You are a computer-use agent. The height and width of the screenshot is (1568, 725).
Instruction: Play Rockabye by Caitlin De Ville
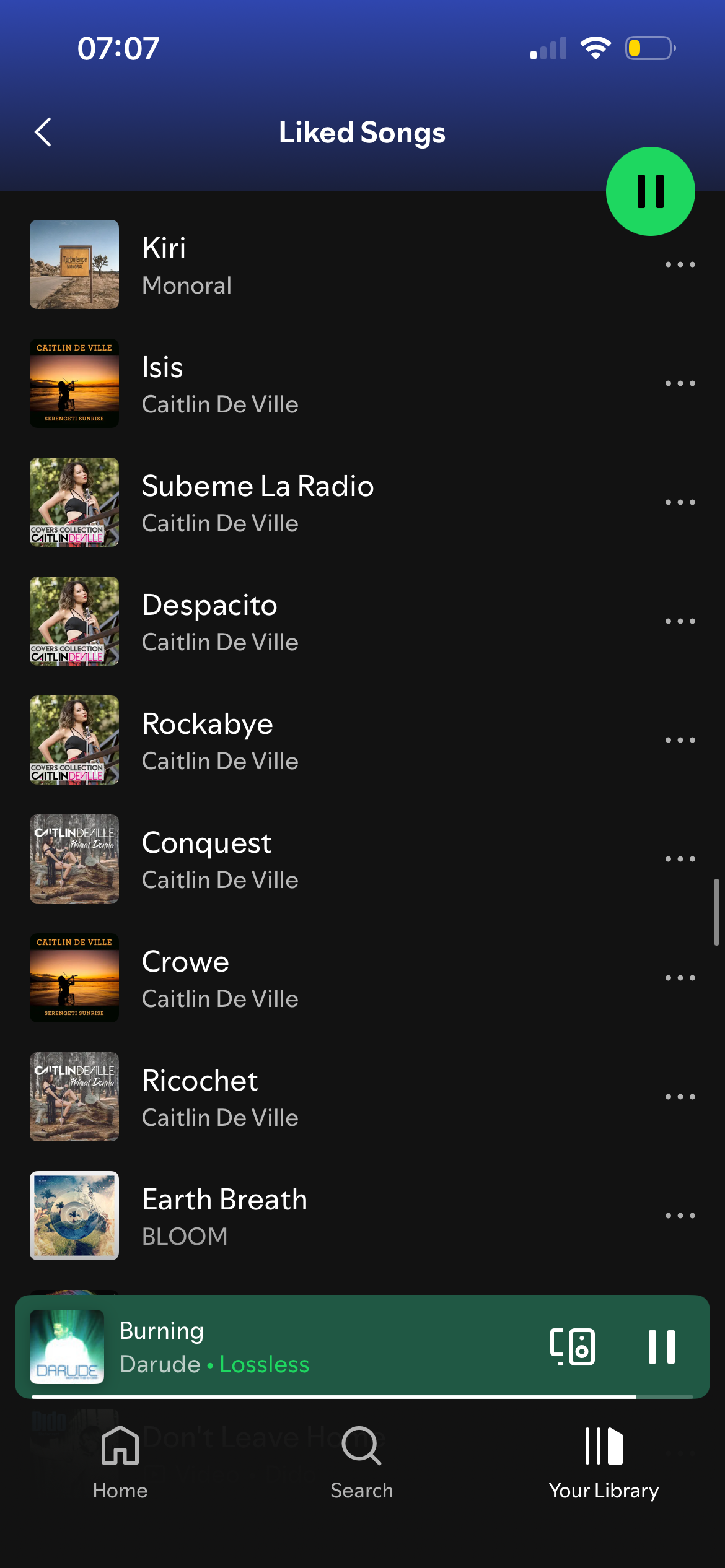(310, 741)
